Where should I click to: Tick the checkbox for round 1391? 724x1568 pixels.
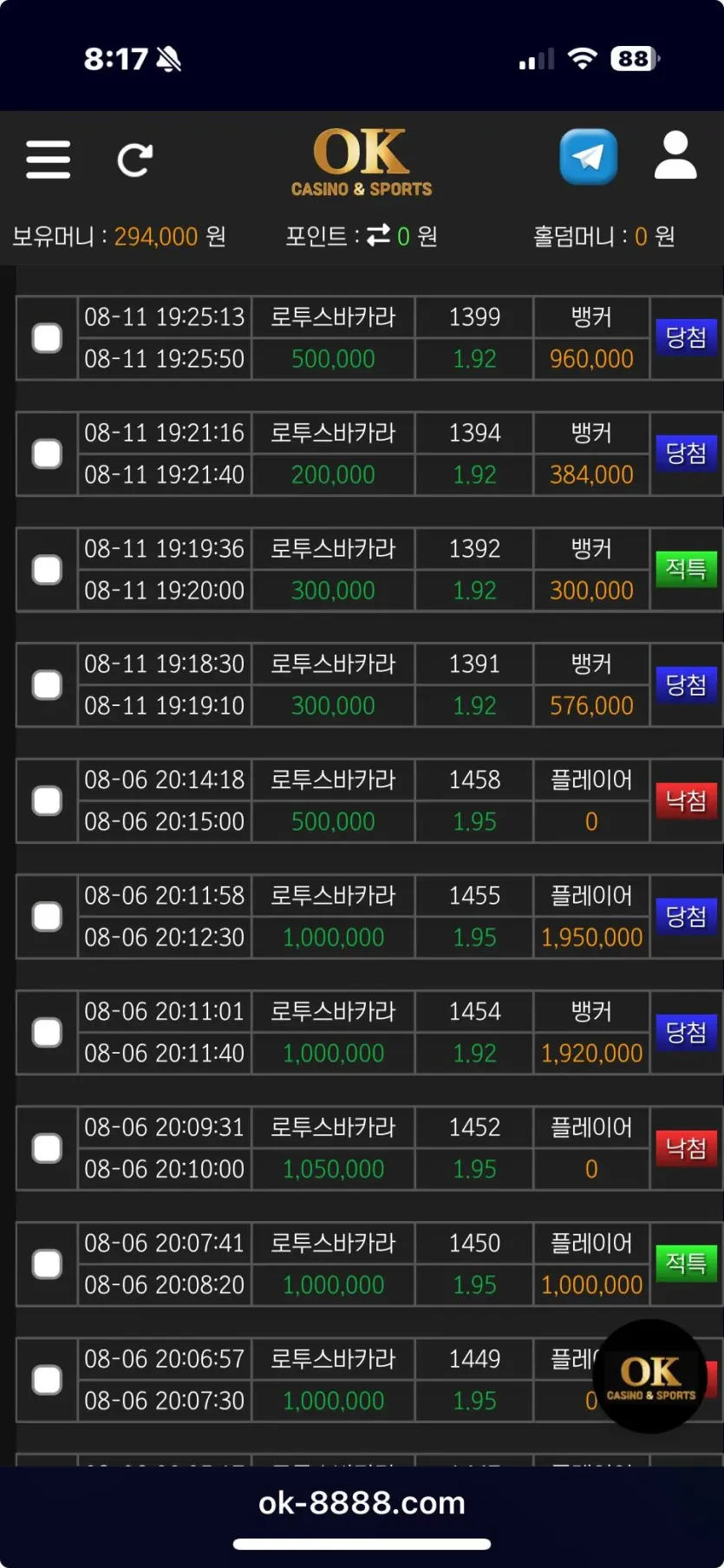pos(47,685)
